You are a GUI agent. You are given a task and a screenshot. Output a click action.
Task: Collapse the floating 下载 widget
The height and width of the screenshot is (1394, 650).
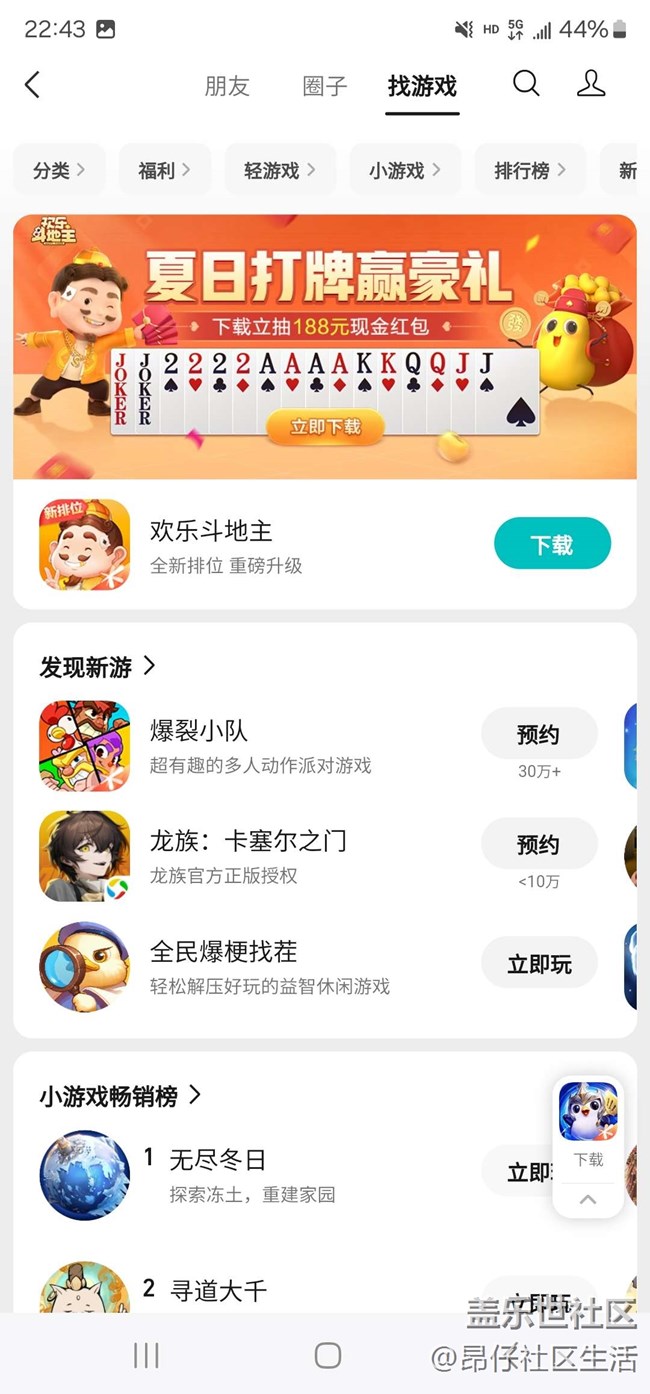[588, 1200]
